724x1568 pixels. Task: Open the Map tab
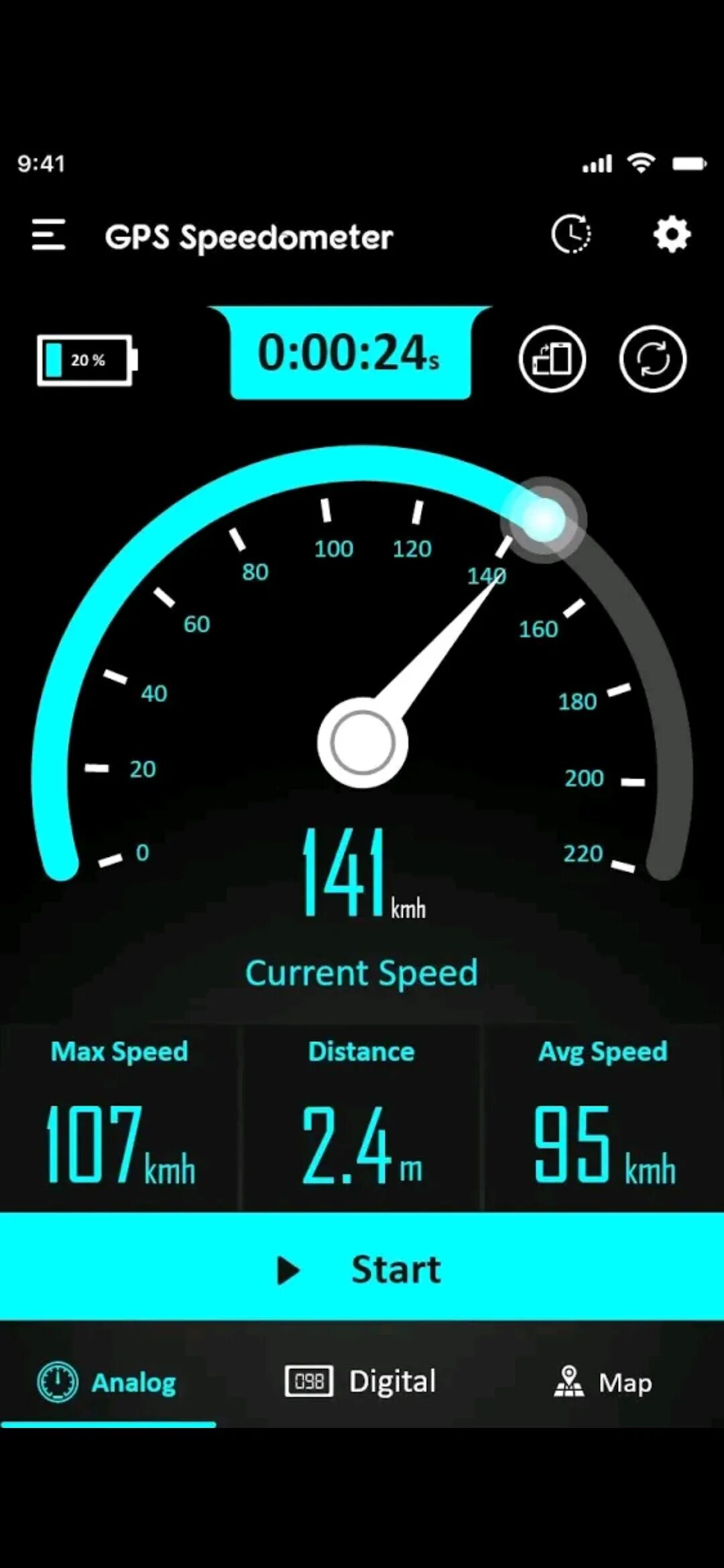click(603, 1382)
